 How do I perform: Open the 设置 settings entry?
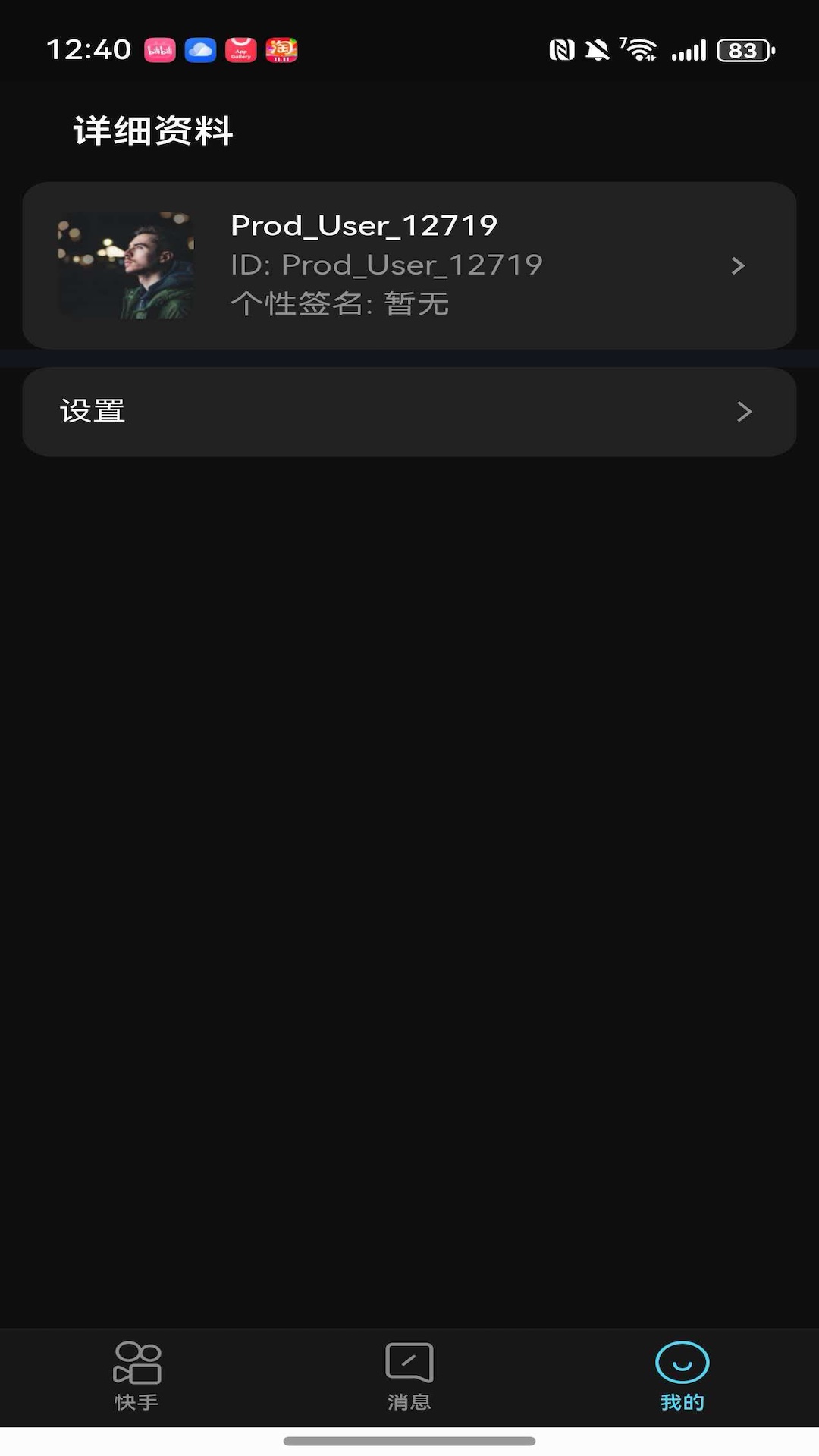pyautogui.click(x=93, y=412)
